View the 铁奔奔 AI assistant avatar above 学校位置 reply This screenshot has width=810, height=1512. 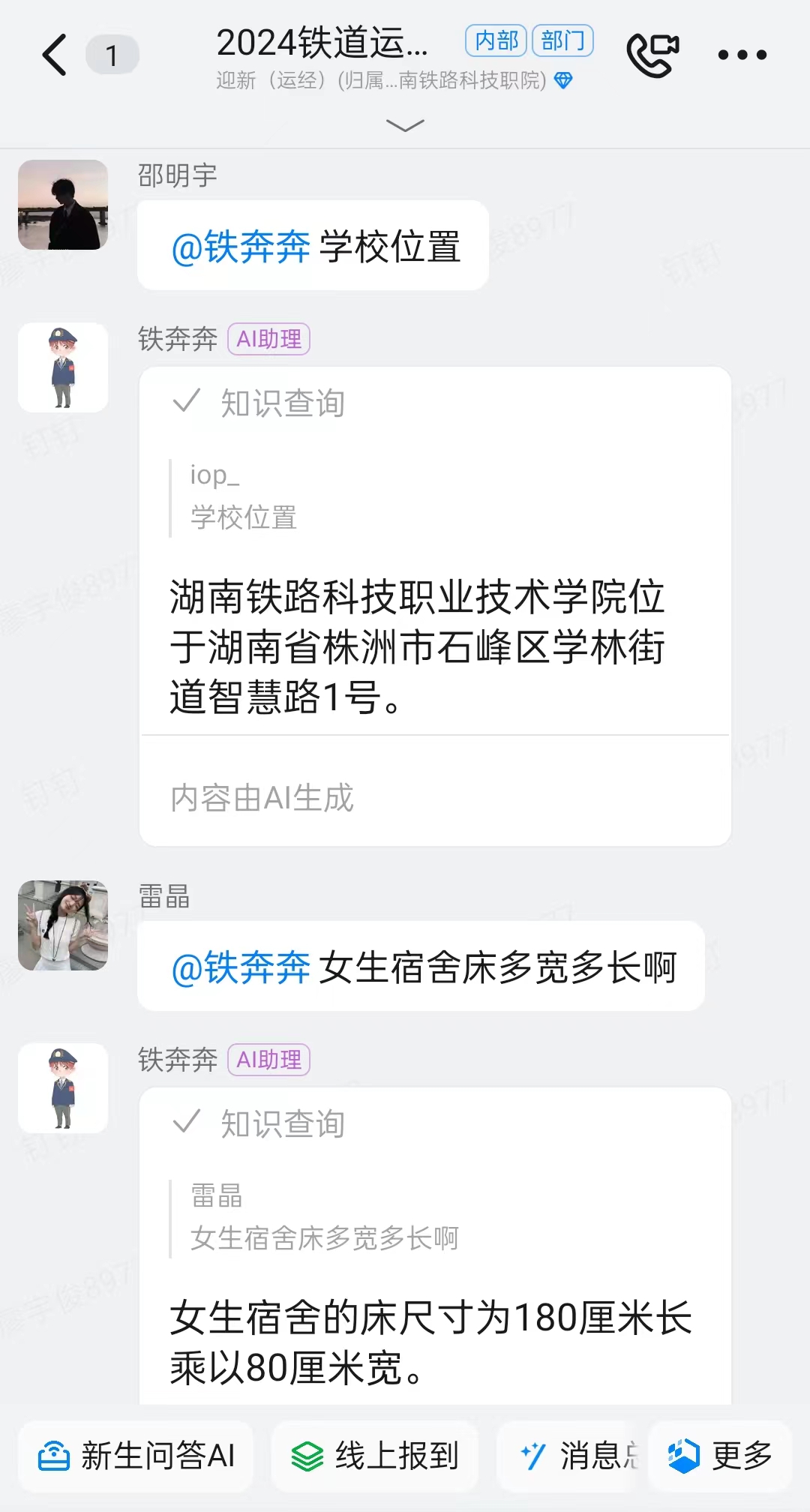tap(63, 367)
